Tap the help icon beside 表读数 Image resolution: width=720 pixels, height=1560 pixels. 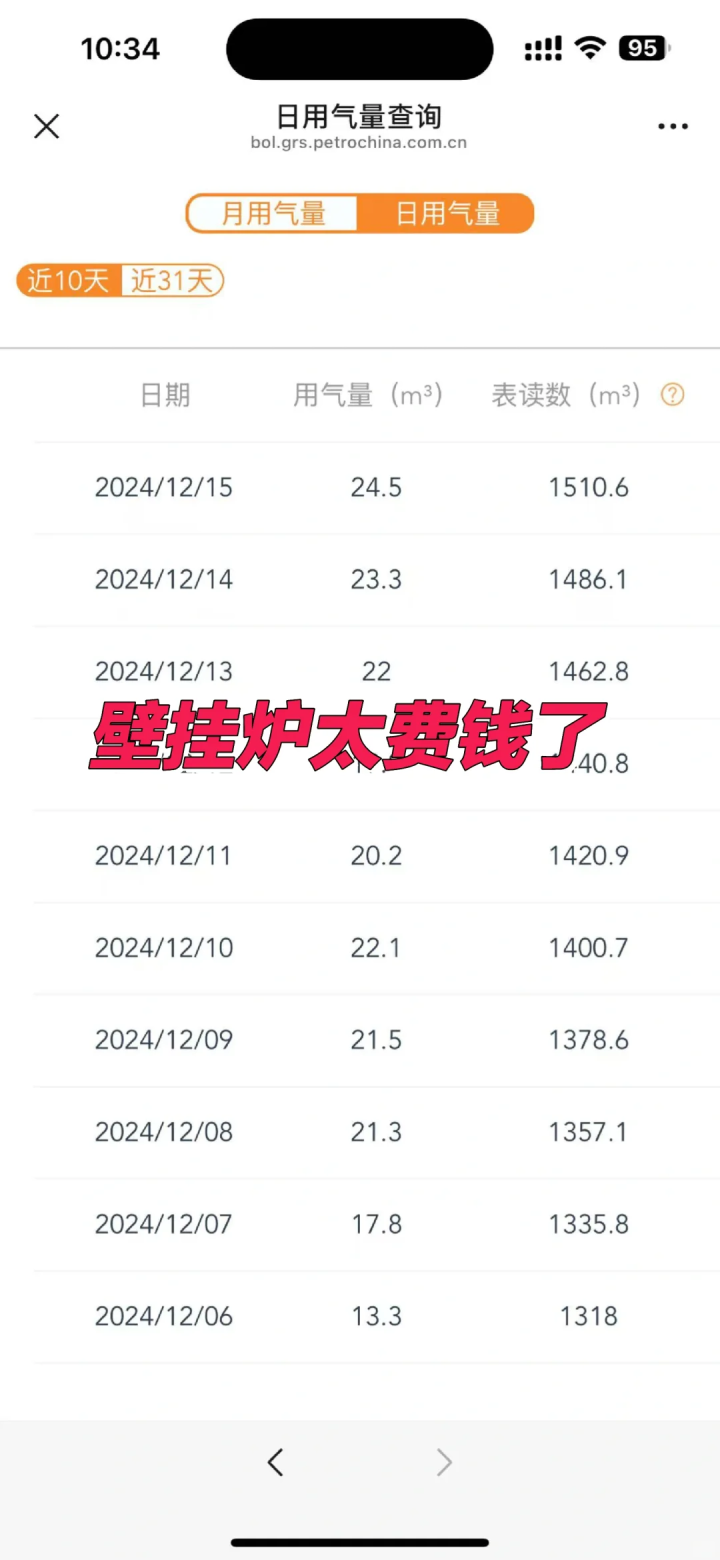coord(673,395)
